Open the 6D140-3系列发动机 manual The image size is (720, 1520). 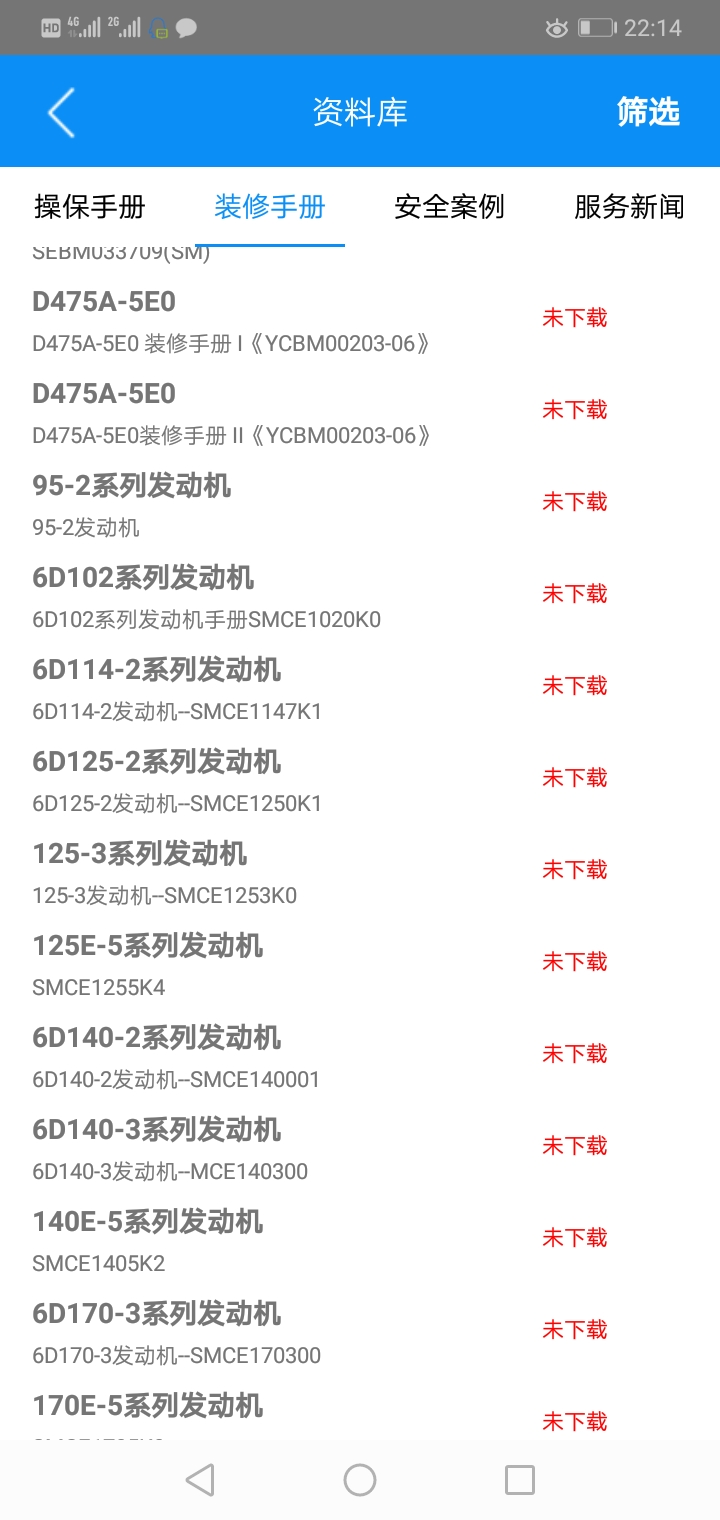point(360,1149)
